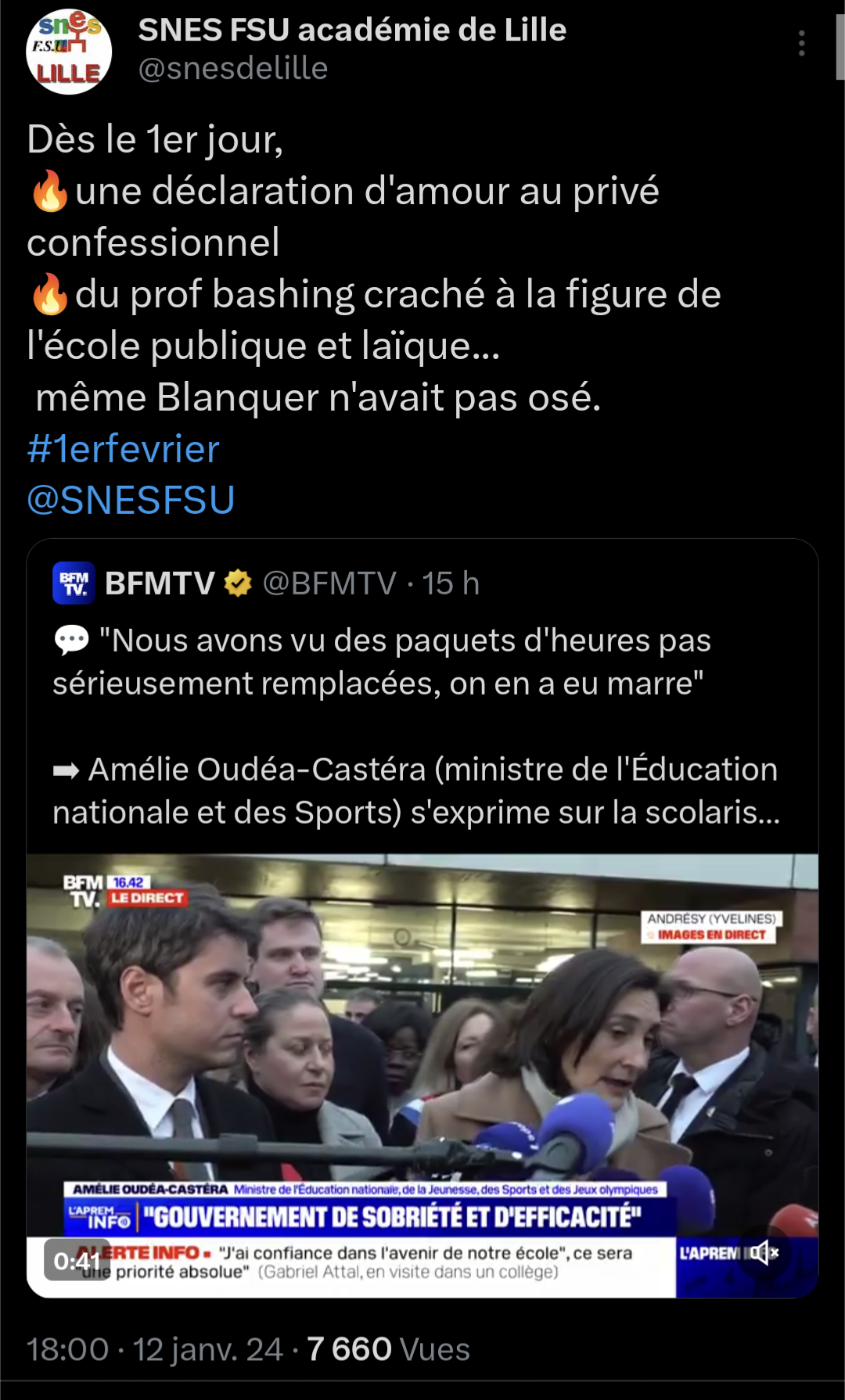Unmute the video sound

[x=764, y=1253]
